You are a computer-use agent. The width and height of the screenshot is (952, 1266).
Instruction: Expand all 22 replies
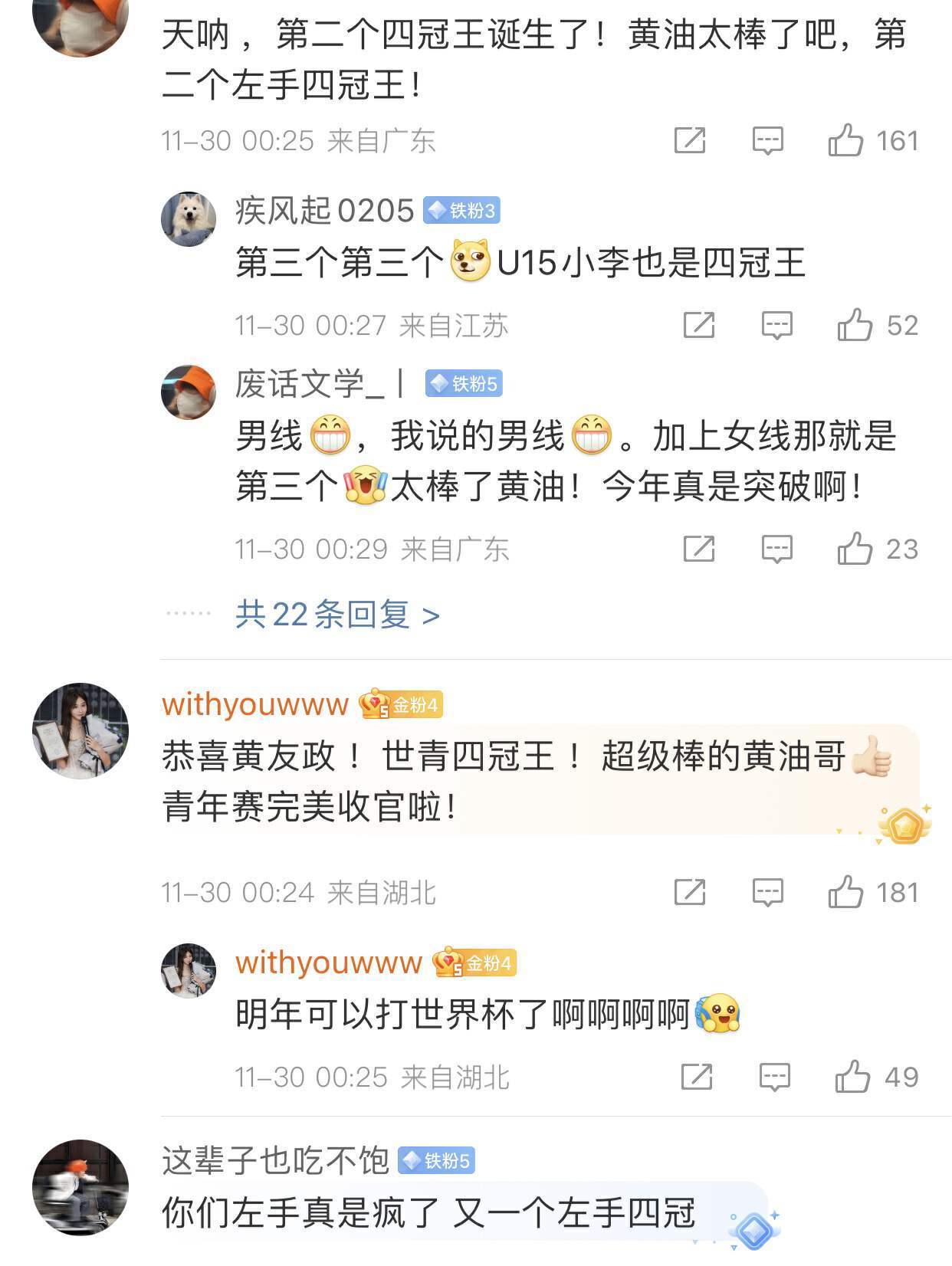pos(337,615)
